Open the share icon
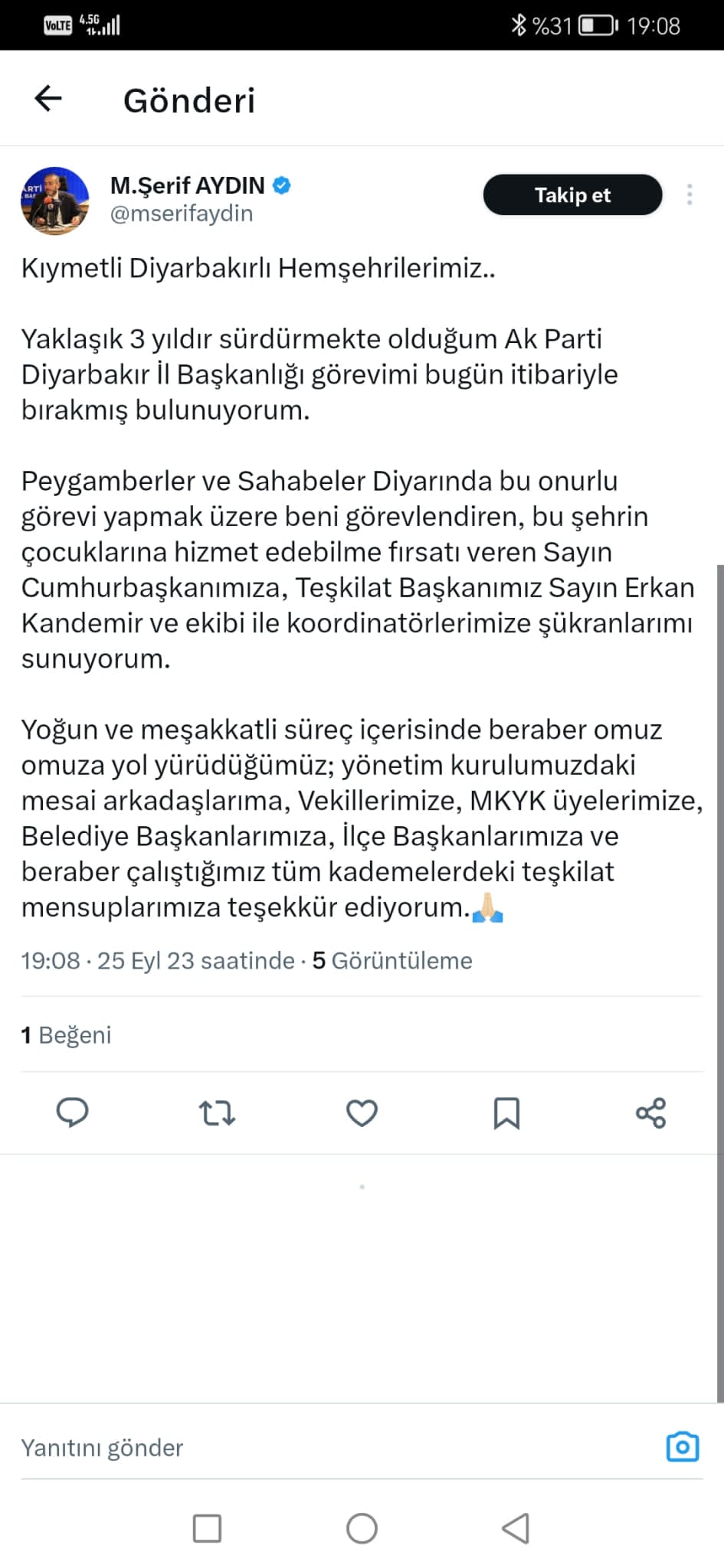The height and width of the screenshot is (1568, 724). coord(650,1114)
